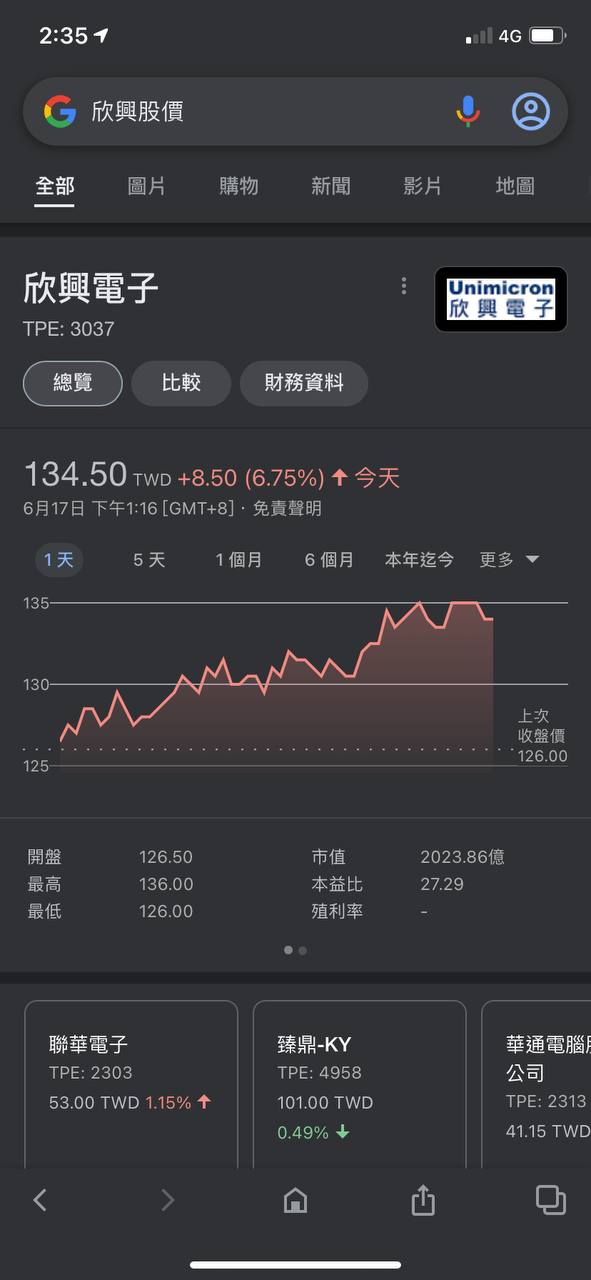
Task: Open the 免責聲明 link
Action: tap(287, 509)
